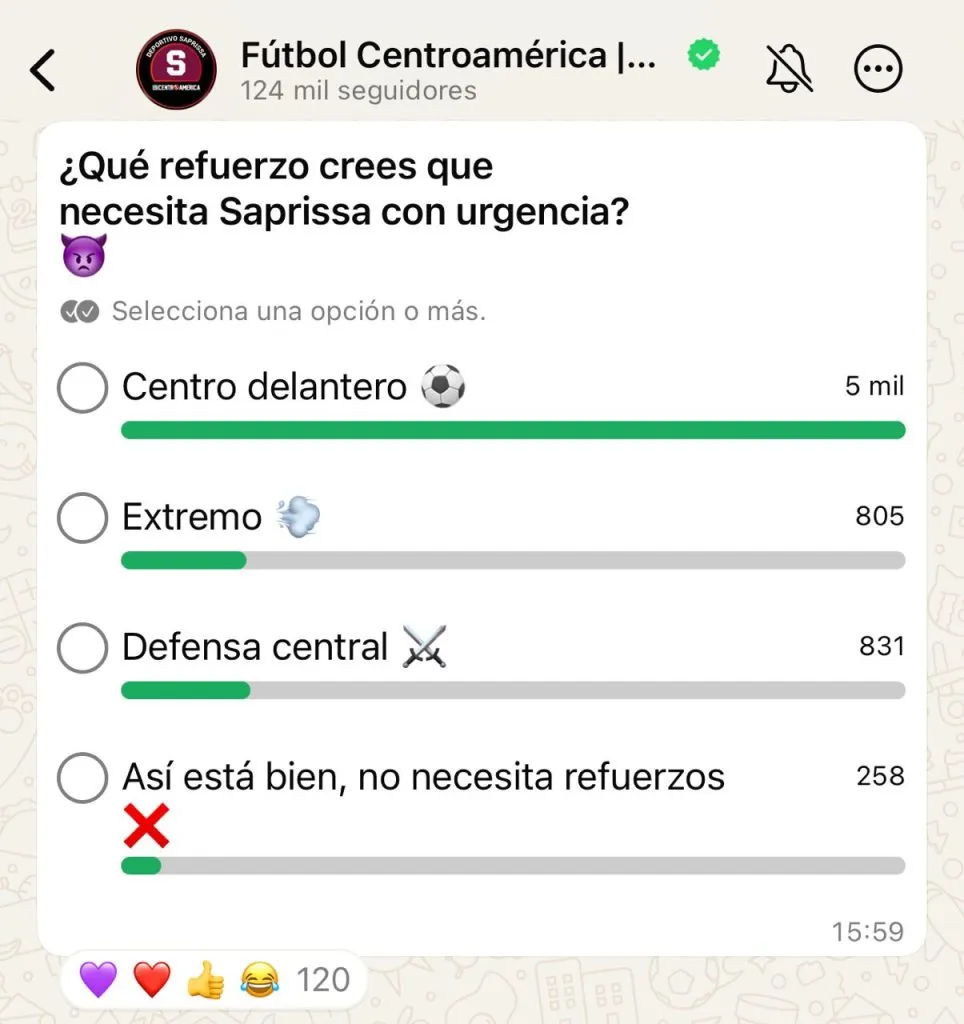Screen dimensions: 964x1024
Task: Vote for the Extremo option
Action: 82,518
